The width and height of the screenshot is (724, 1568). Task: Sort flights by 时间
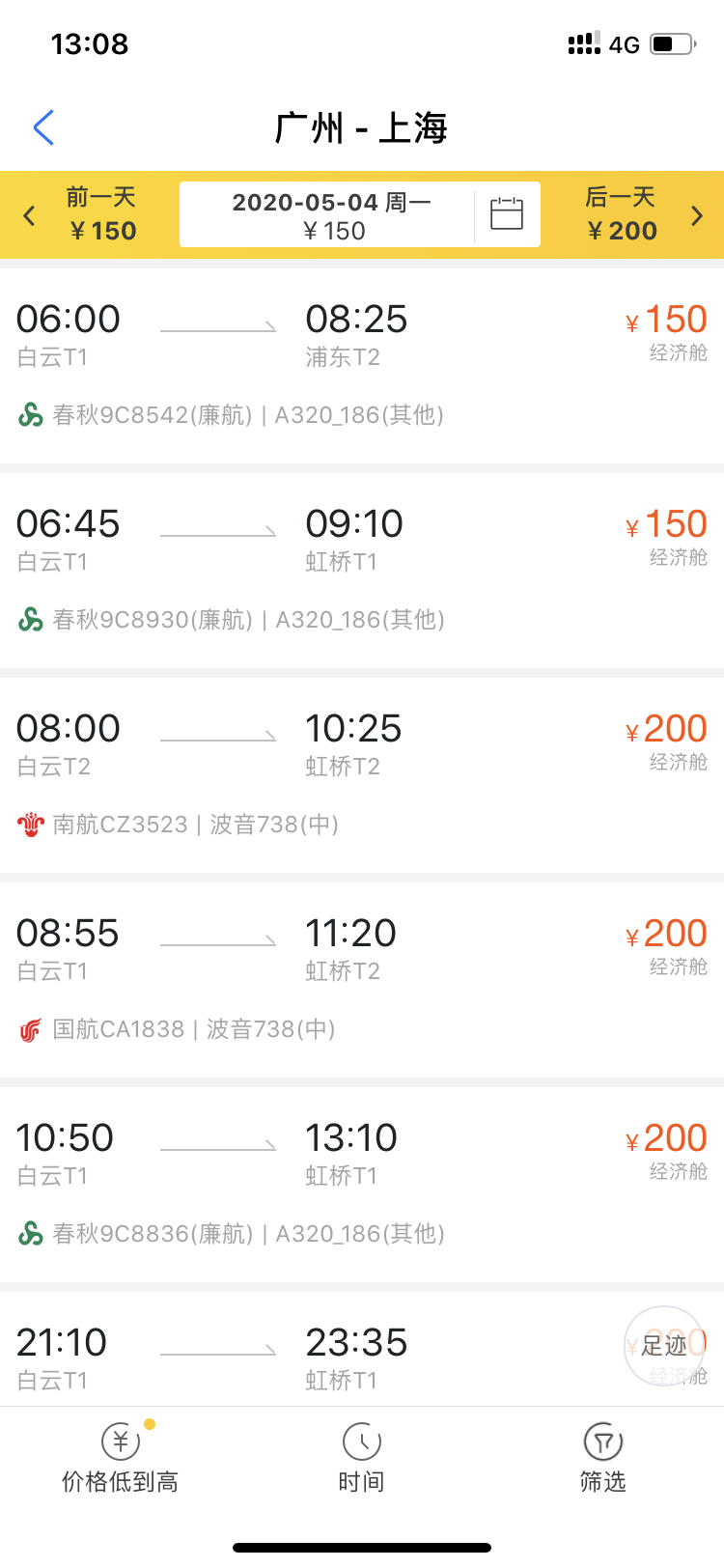(x=362, y=1458)
